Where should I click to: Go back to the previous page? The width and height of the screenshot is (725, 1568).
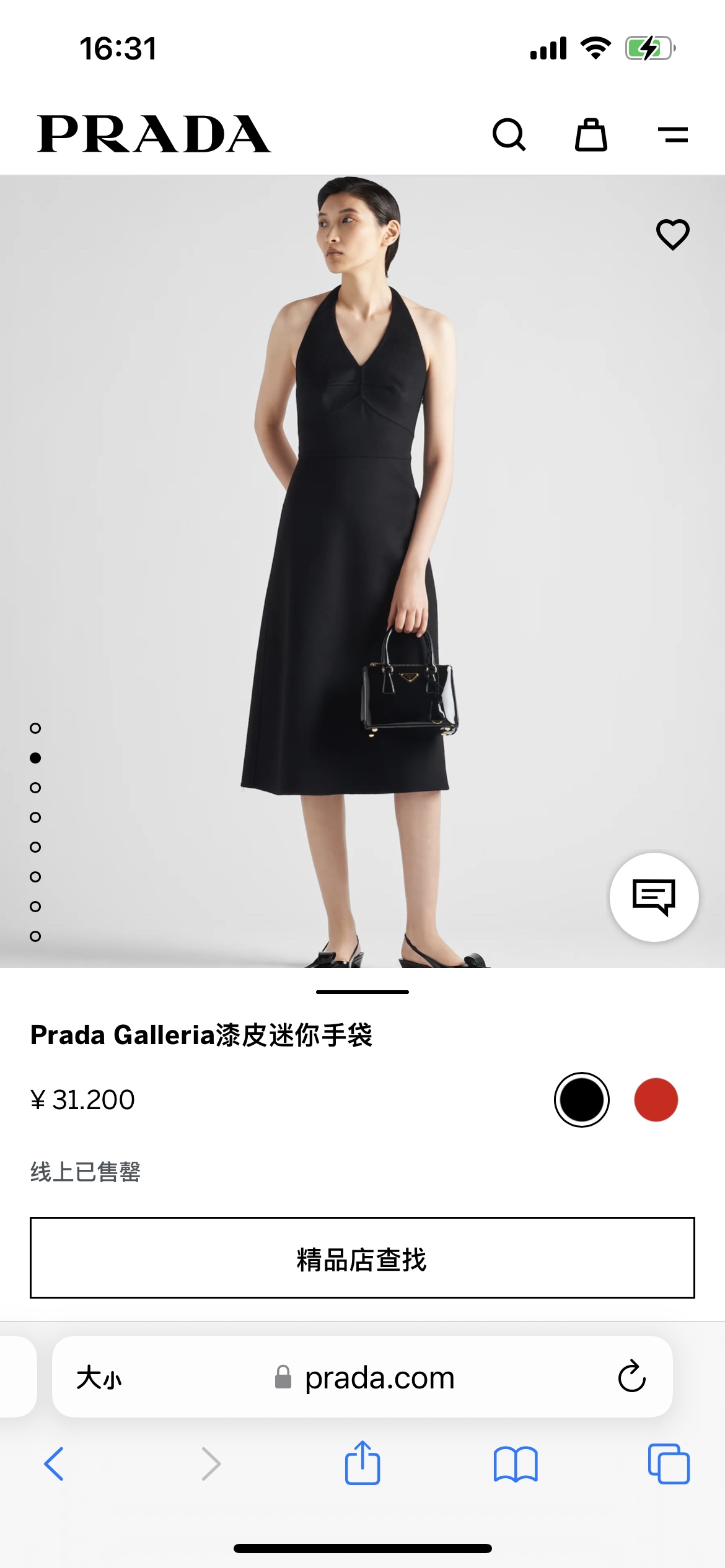(55, 1464)
